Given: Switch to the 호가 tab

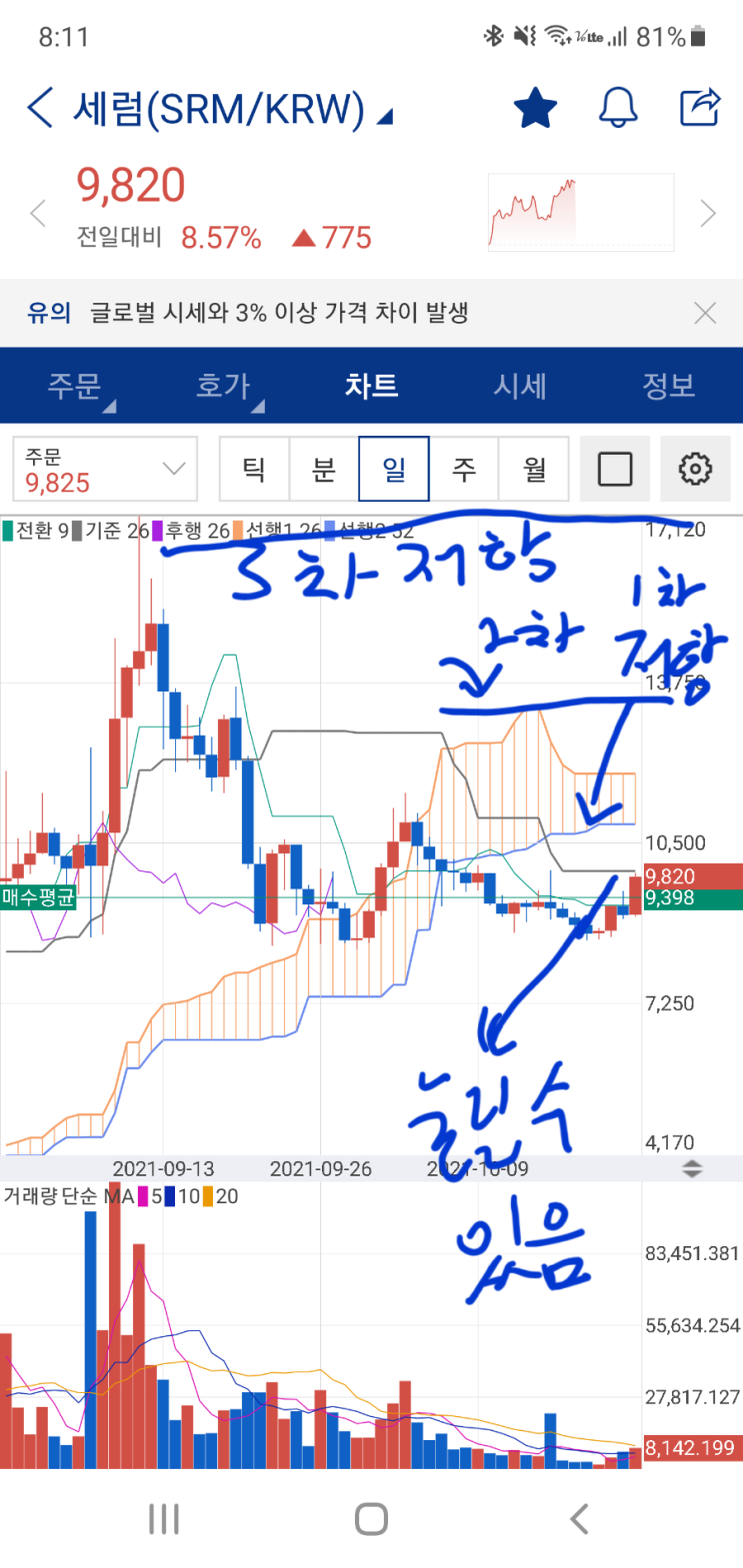Looking at the screenshot, I should 223,386.
